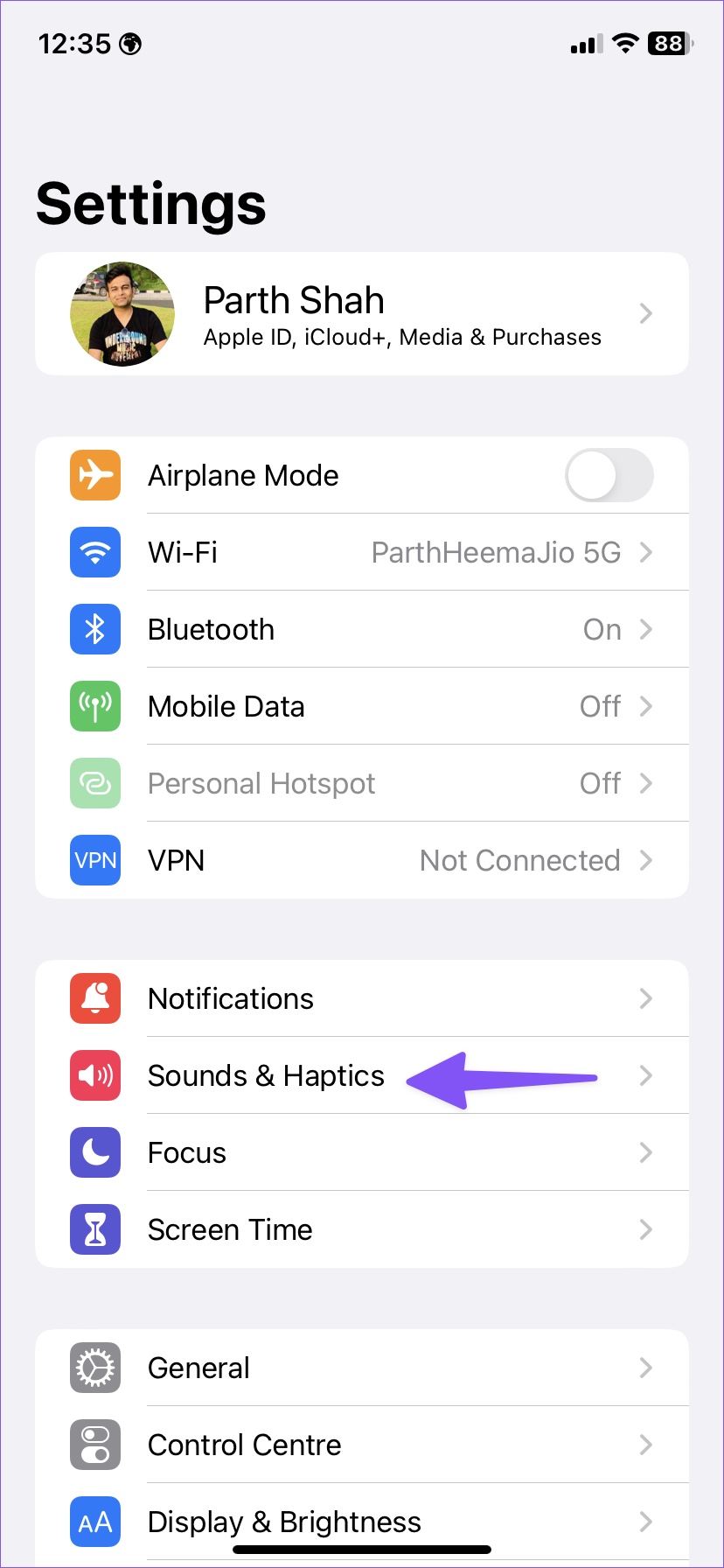Go to General settings
724x1568 pixels.
(362, 1368)
